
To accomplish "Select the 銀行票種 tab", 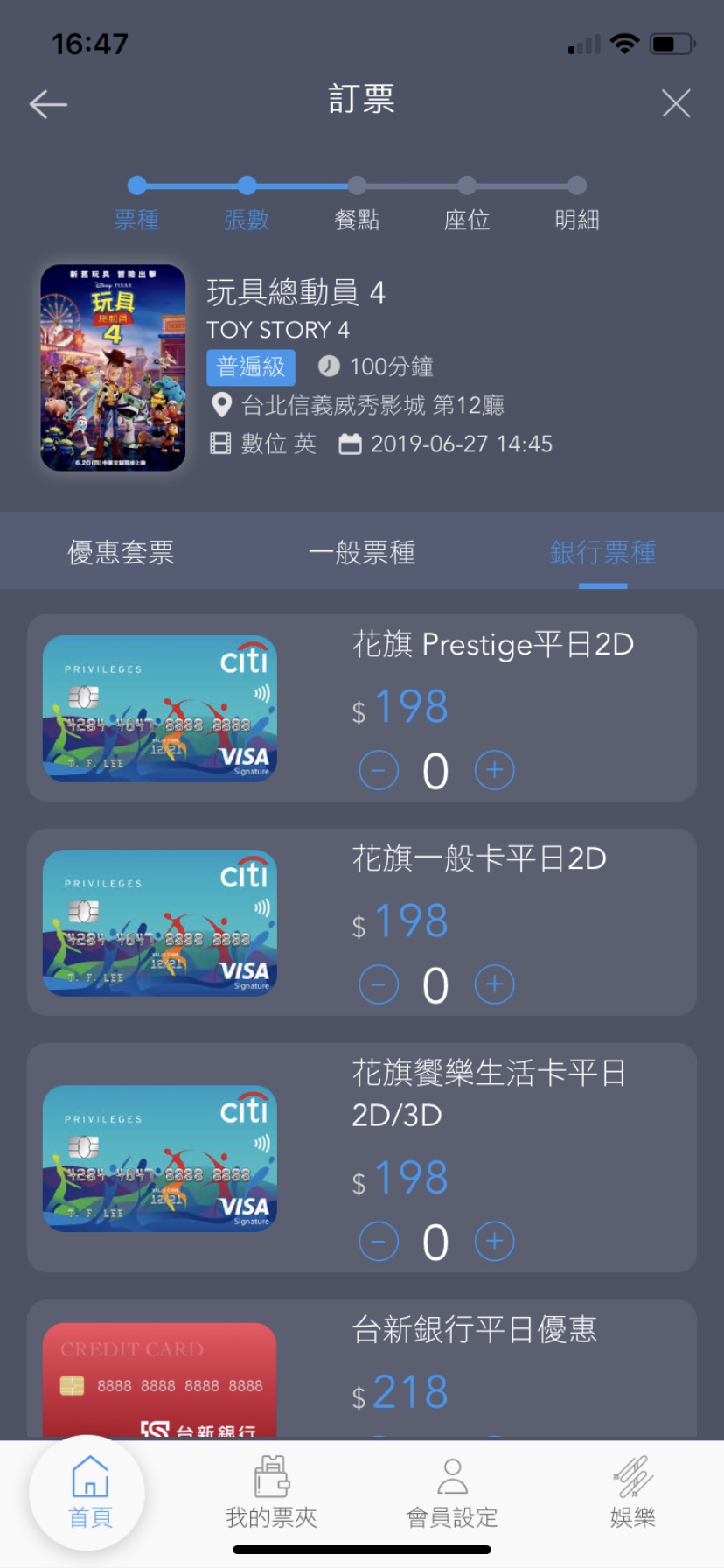I will 602,553.
